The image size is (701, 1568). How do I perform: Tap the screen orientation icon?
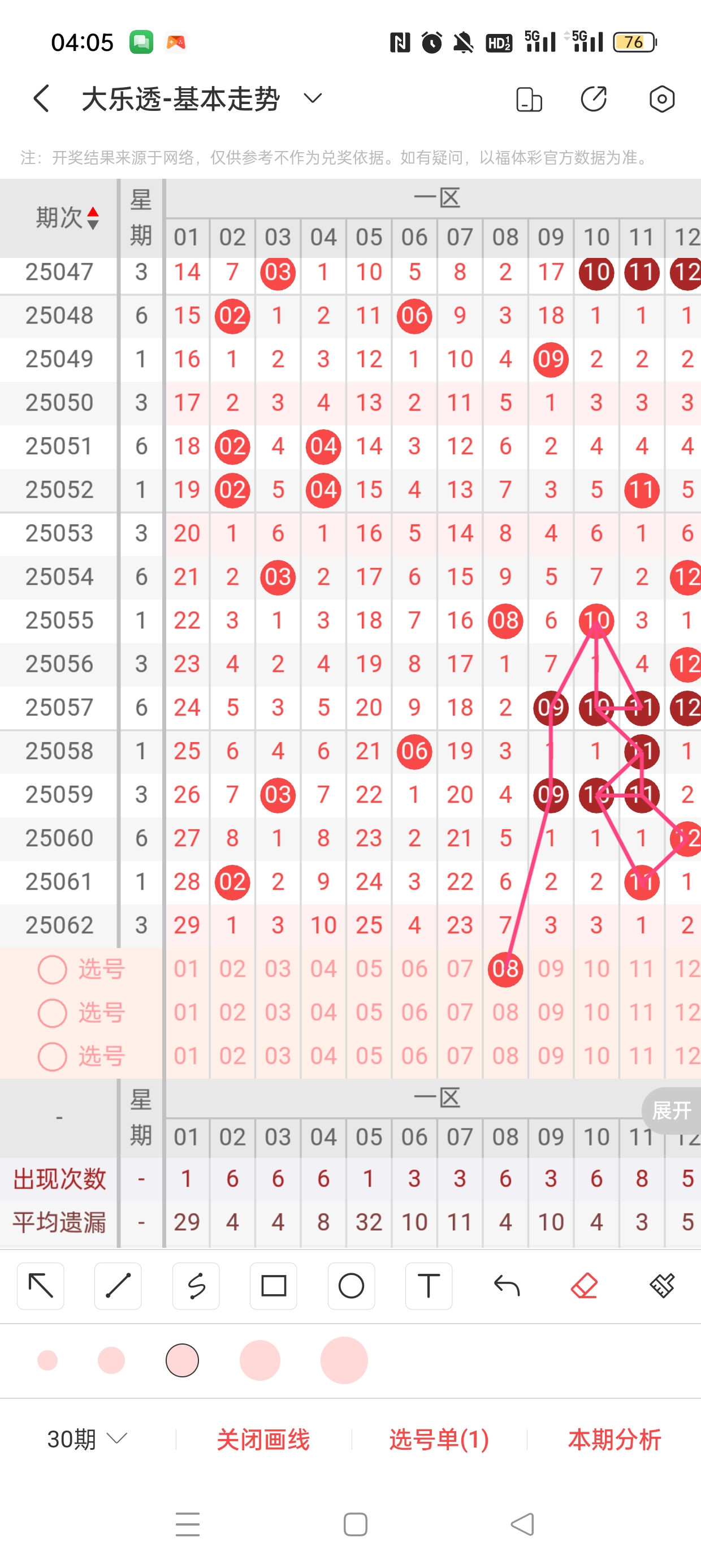click(529, 99)
